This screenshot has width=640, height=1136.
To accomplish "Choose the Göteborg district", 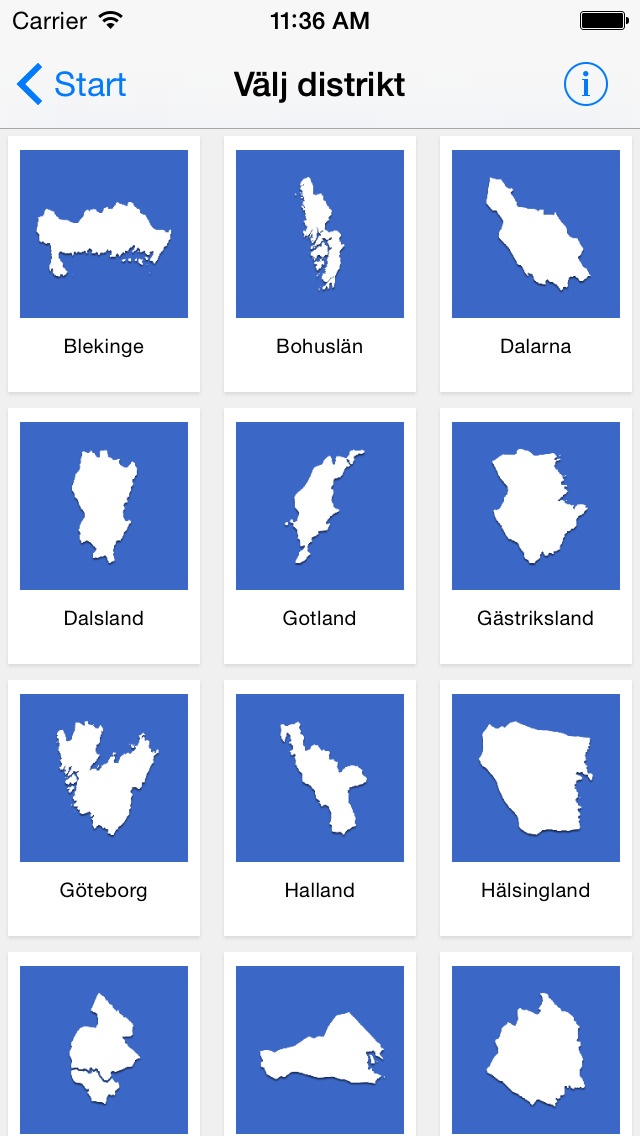I will 104,807.
